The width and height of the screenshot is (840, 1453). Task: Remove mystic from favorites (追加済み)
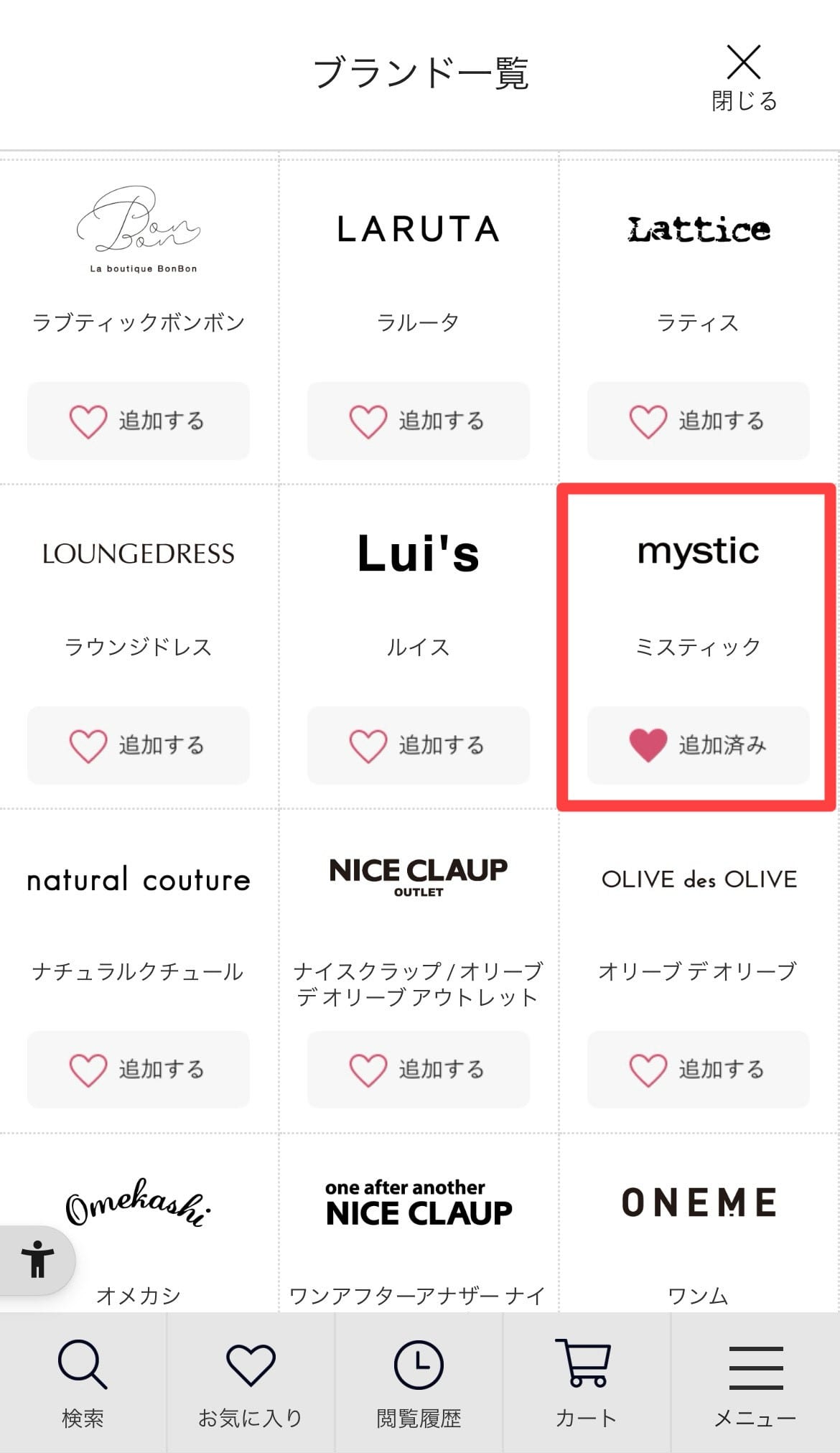click(698, 745)
